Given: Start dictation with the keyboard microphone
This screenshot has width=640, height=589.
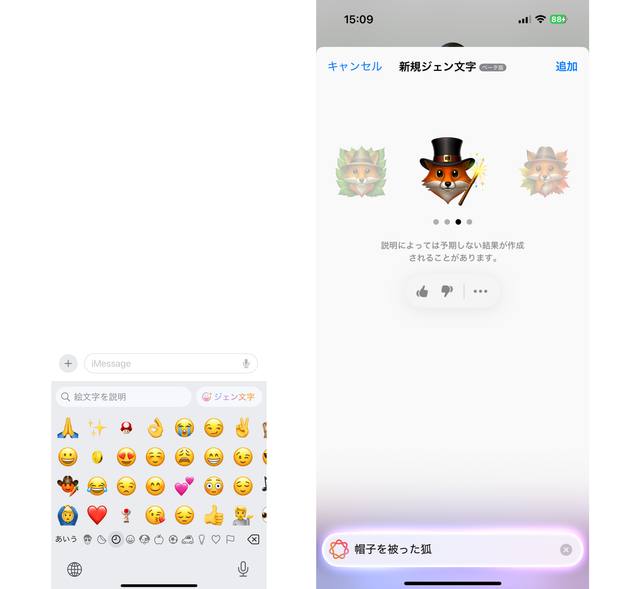Looking at the screenshot, I should (243, 569).
